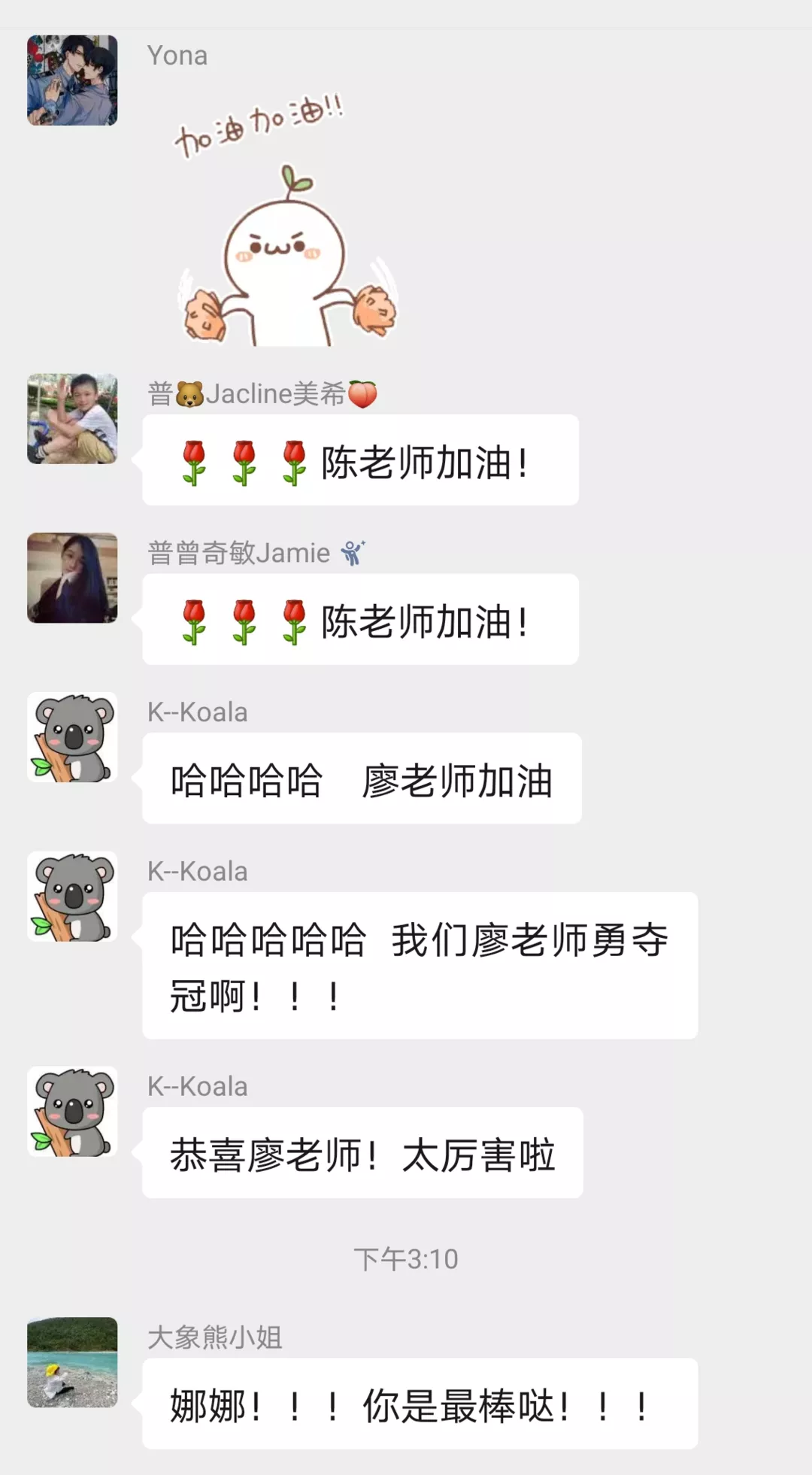Open Yona's profile avatar

(72, 80)
